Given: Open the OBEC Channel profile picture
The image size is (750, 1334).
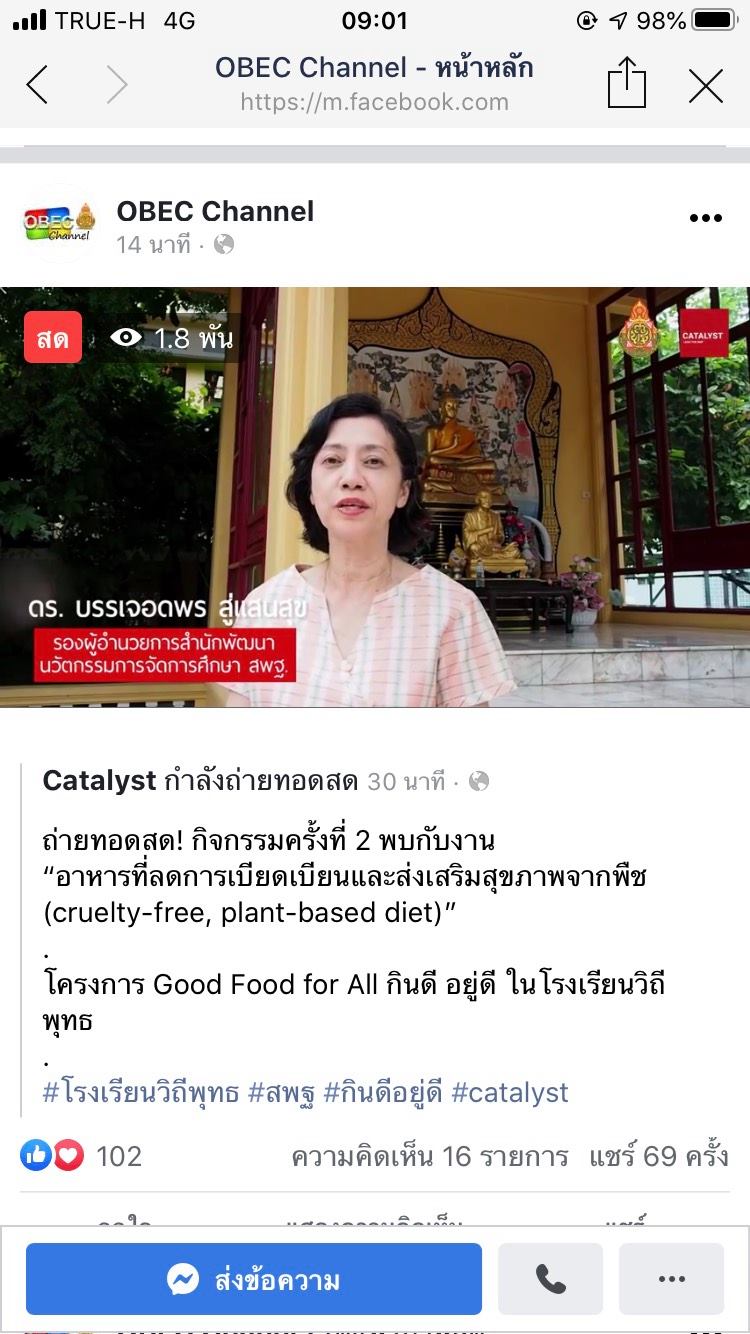Looking at the screenshot, I should (60, 222).
